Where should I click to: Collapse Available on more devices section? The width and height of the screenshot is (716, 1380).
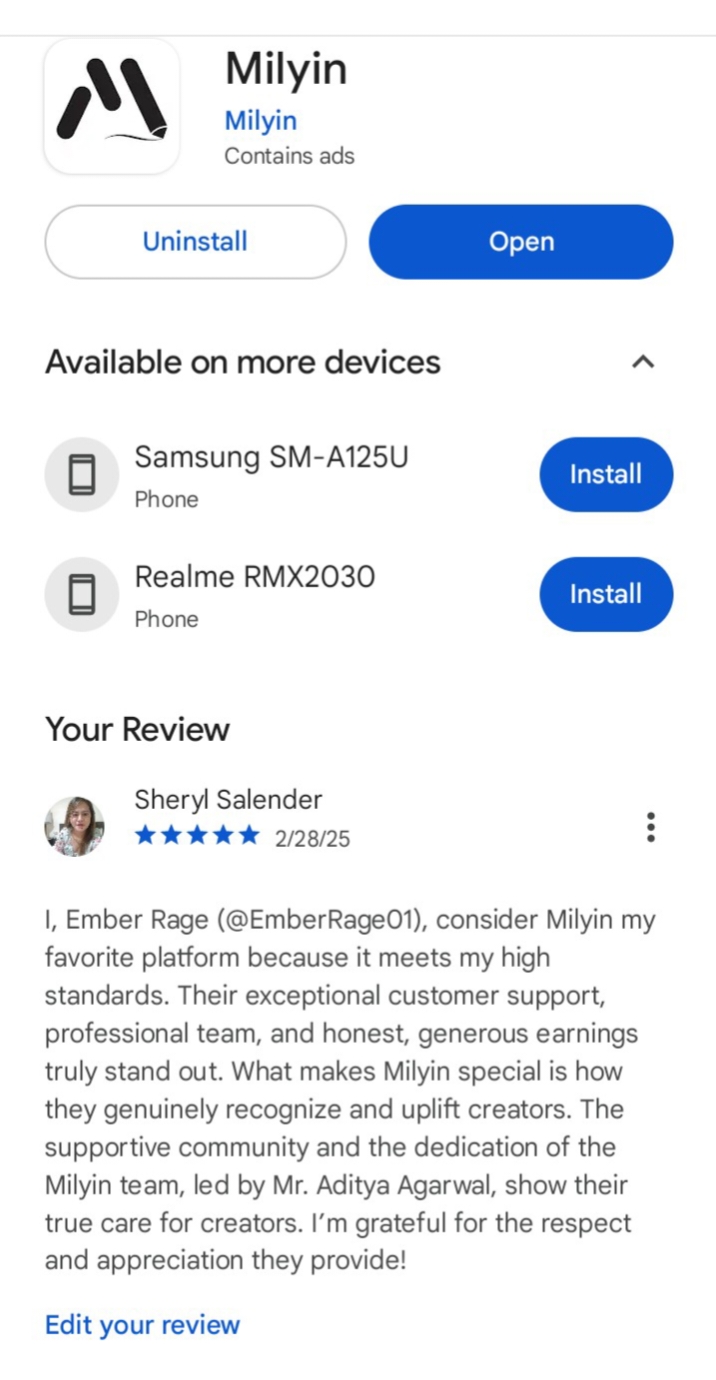tap(643, 362)
